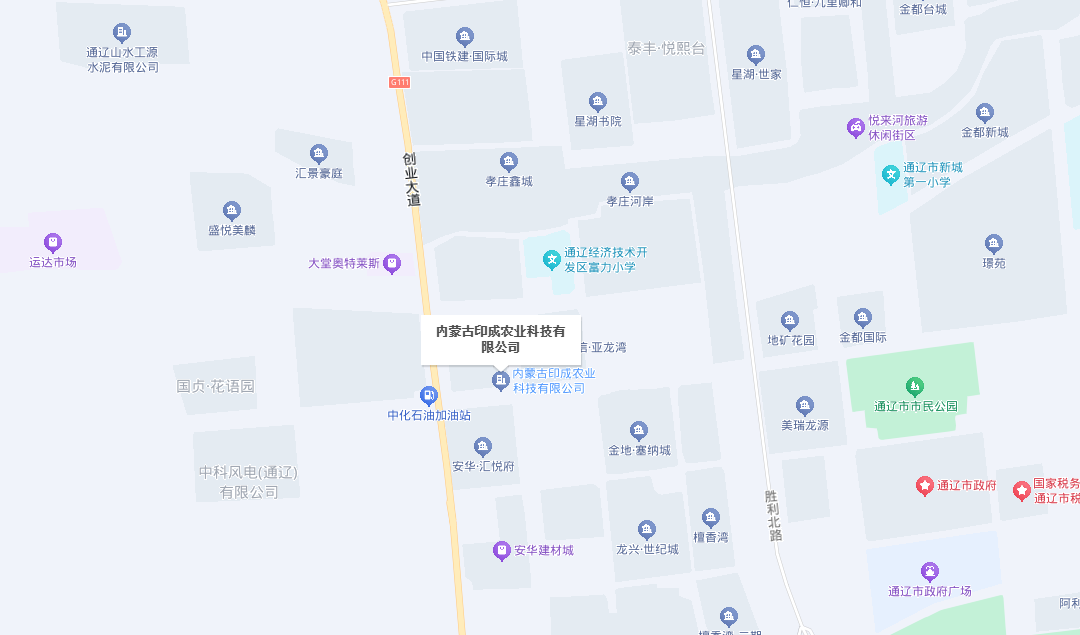Tap the 内蒙古印成农业科技有限公司 map marker
Viewport: 1080px width, 635px height.
(x=501, y=380)
